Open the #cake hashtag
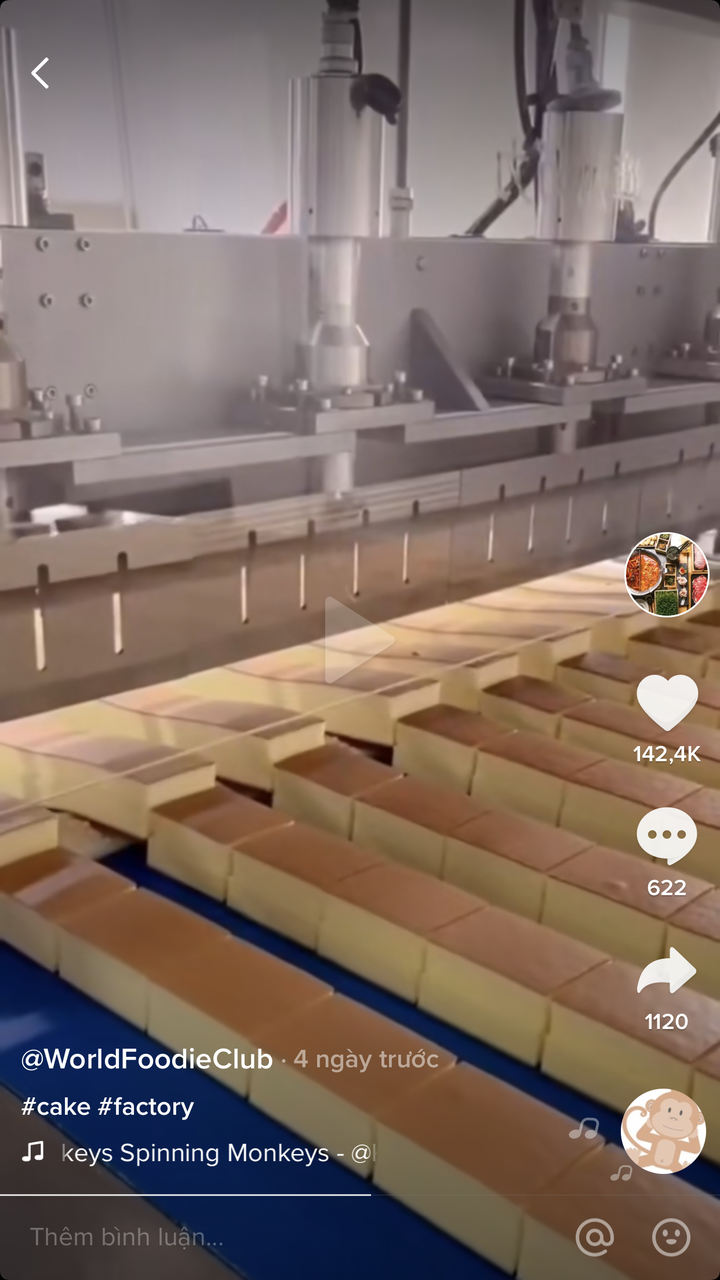This screenshot has width=720, height=1280. [55, 1107]
